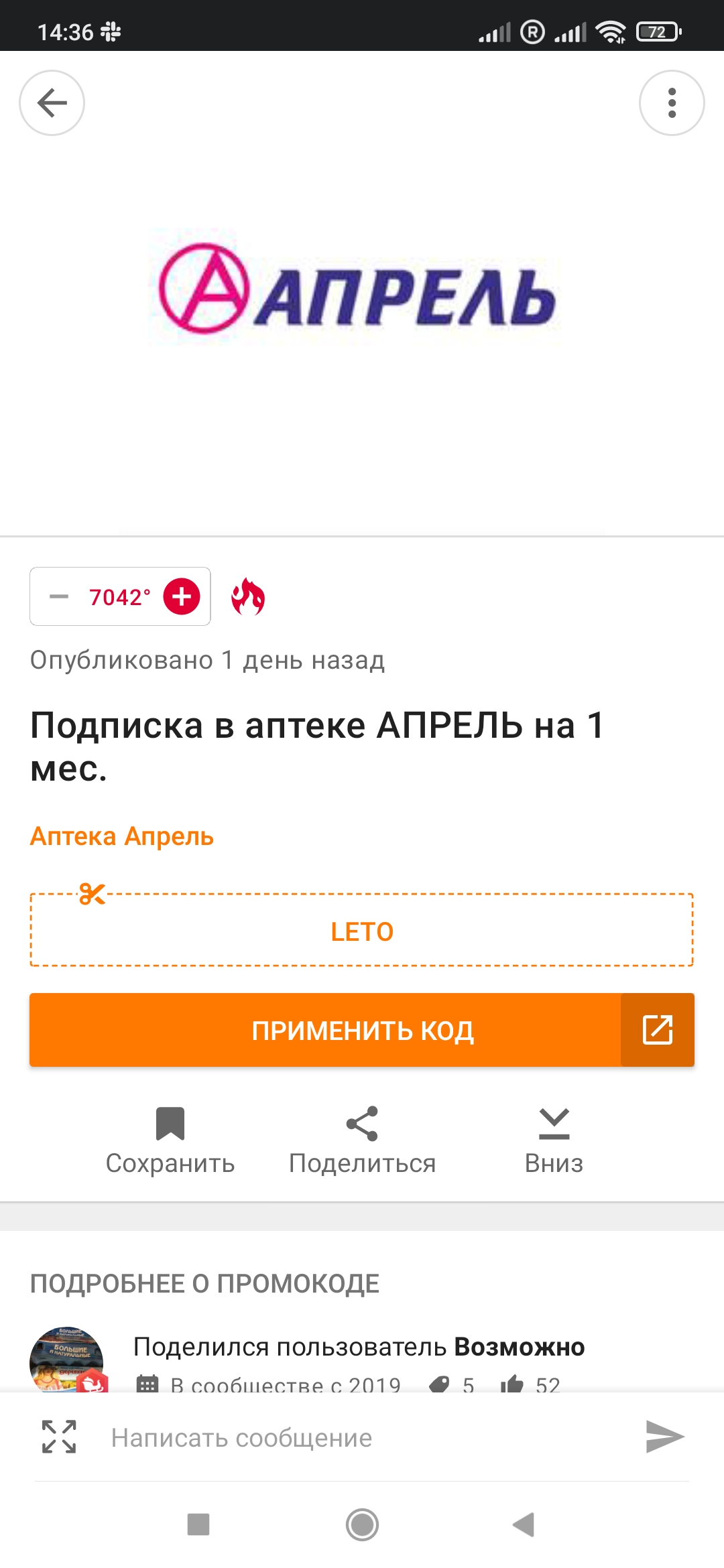Focus the Написать сообщение field
The image size is (724, 1568).
pos(362,1438)
